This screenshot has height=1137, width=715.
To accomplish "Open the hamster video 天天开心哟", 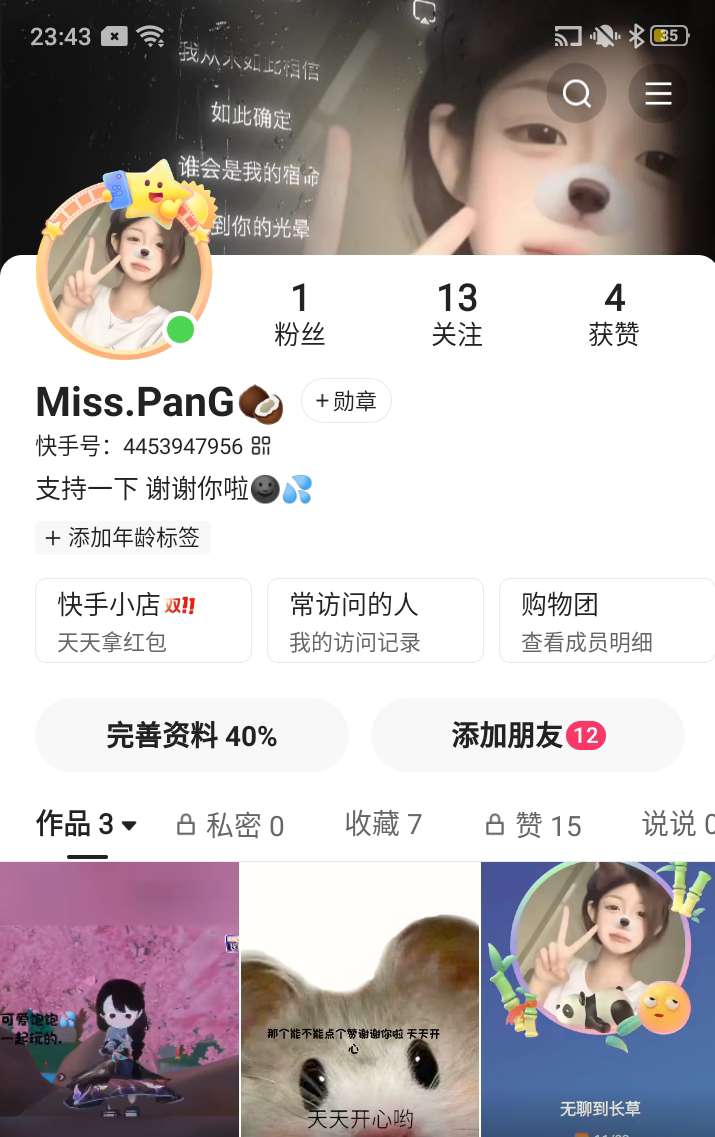I will click(x=360, y=1000).
